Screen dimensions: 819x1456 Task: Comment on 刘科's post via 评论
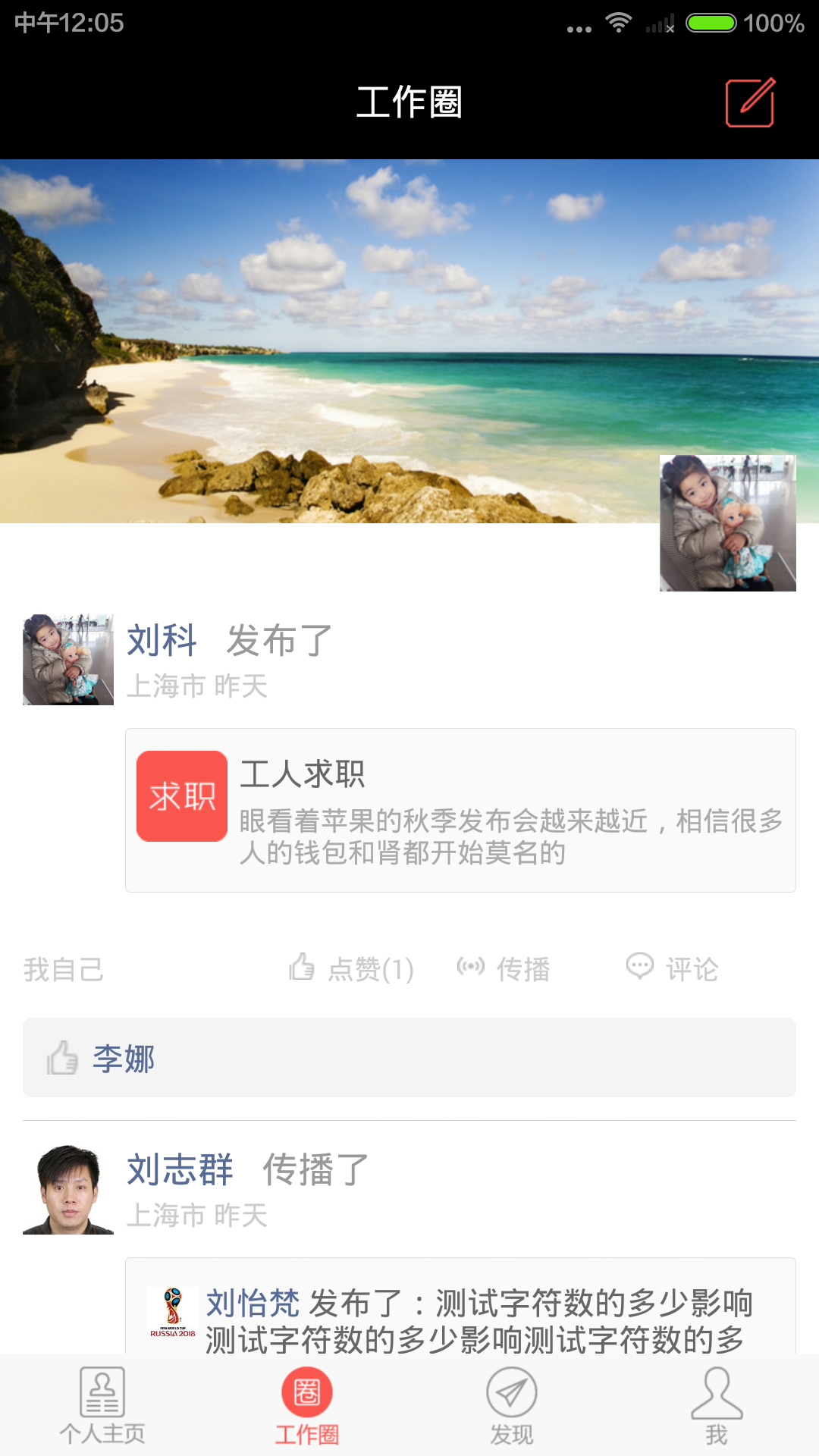pyautogui.click(x=673, y=968)
